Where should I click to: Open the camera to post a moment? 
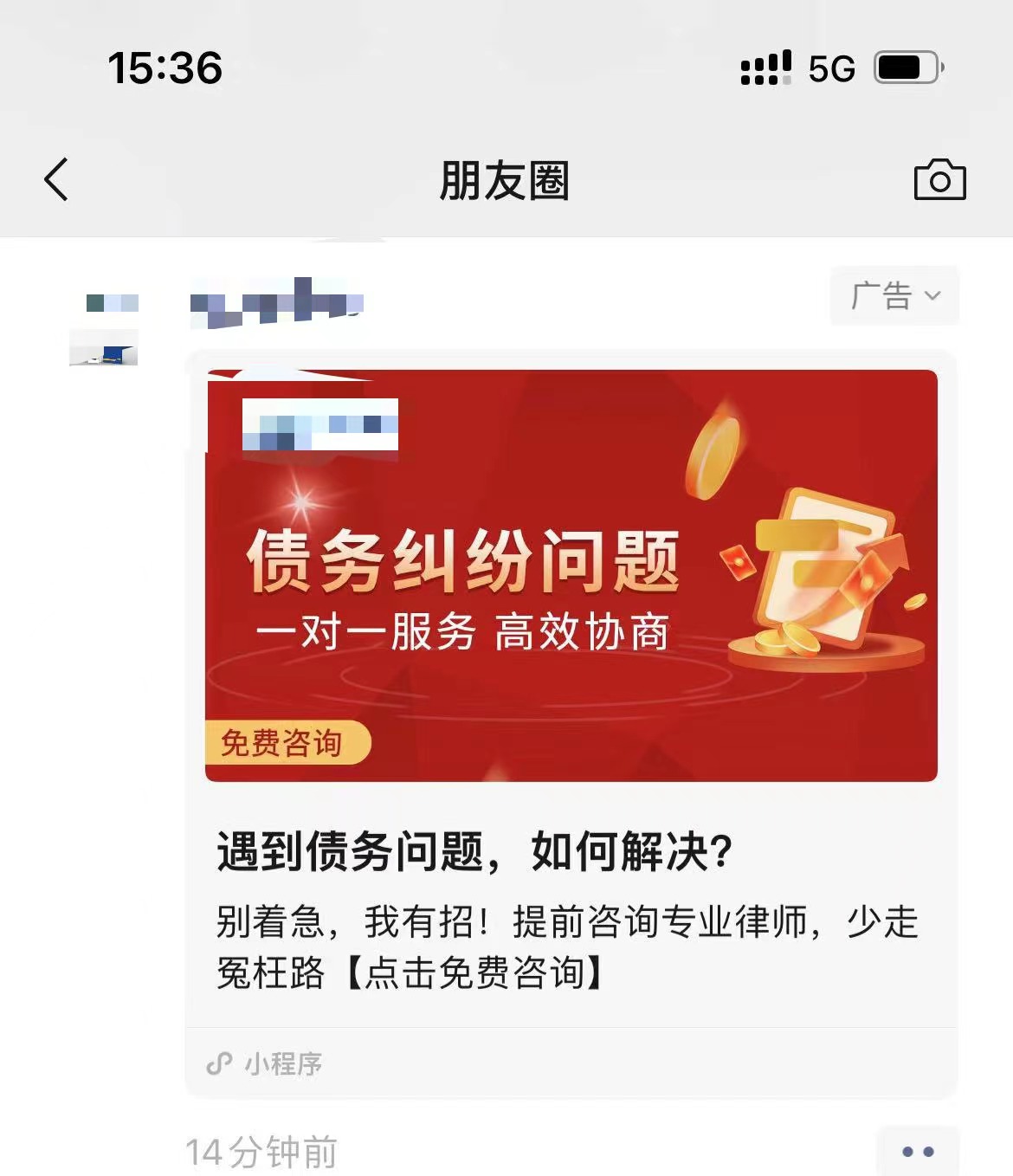point(939,180)
